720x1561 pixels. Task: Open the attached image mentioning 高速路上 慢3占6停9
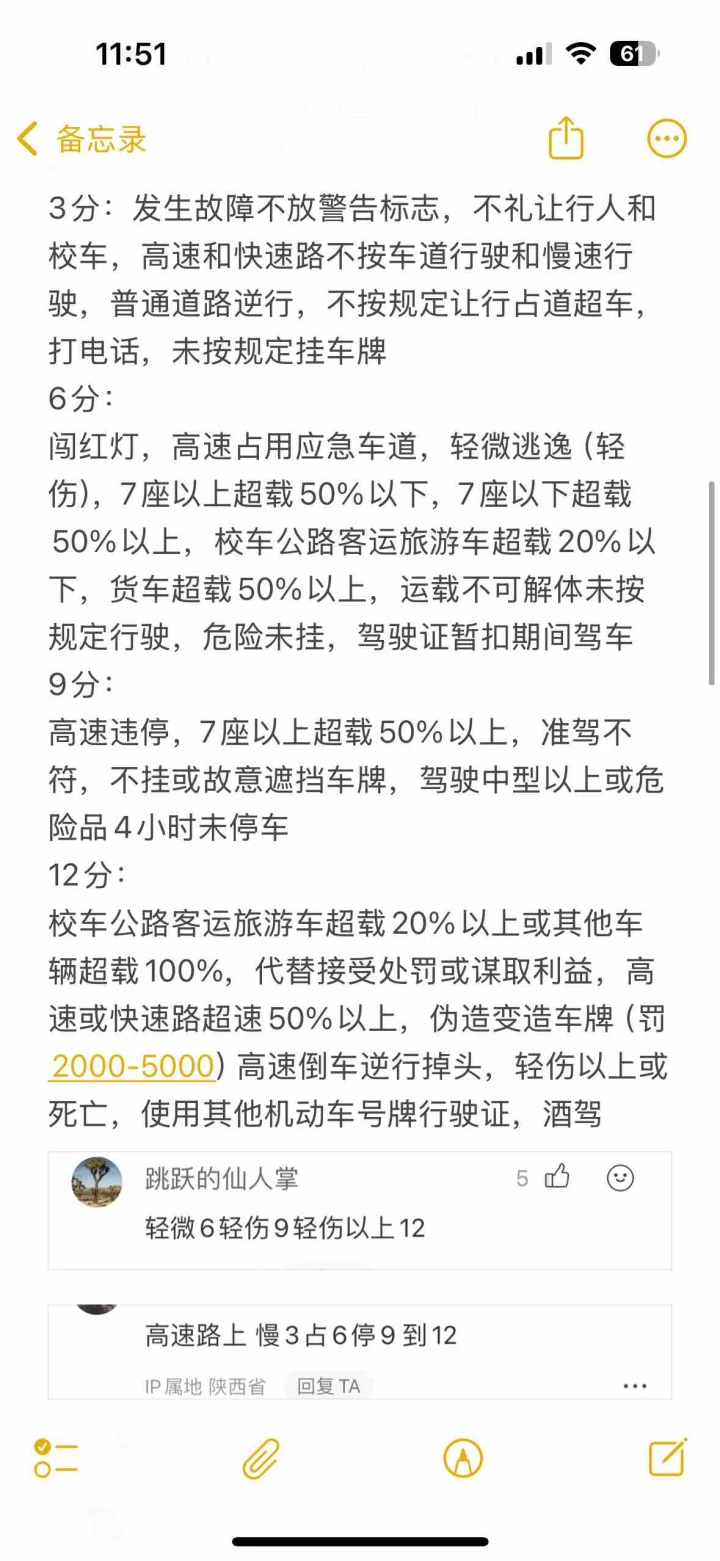(360, 1351)
